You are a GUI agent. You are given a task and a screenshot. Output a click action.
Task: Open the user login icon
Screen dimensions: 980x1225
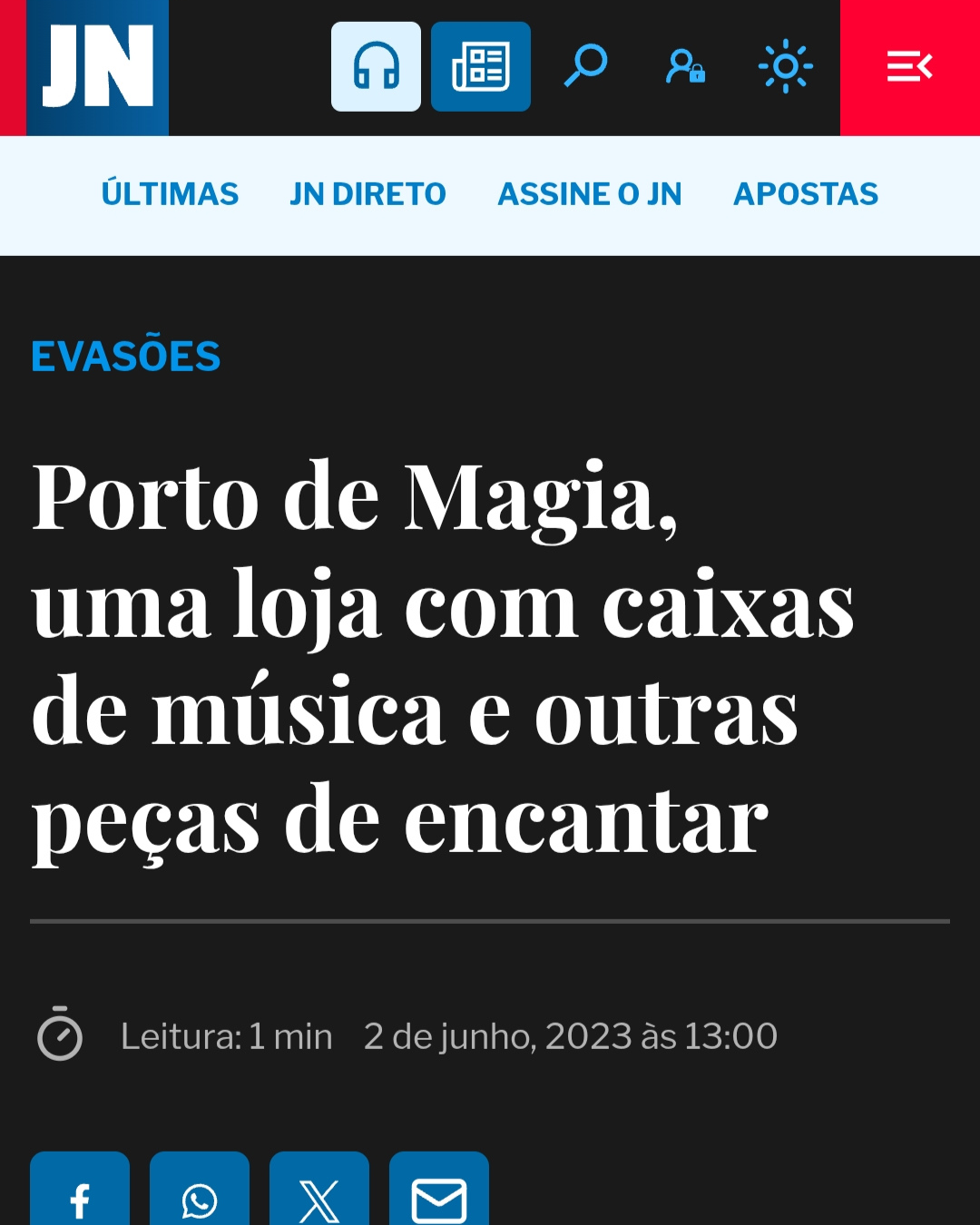685,67
